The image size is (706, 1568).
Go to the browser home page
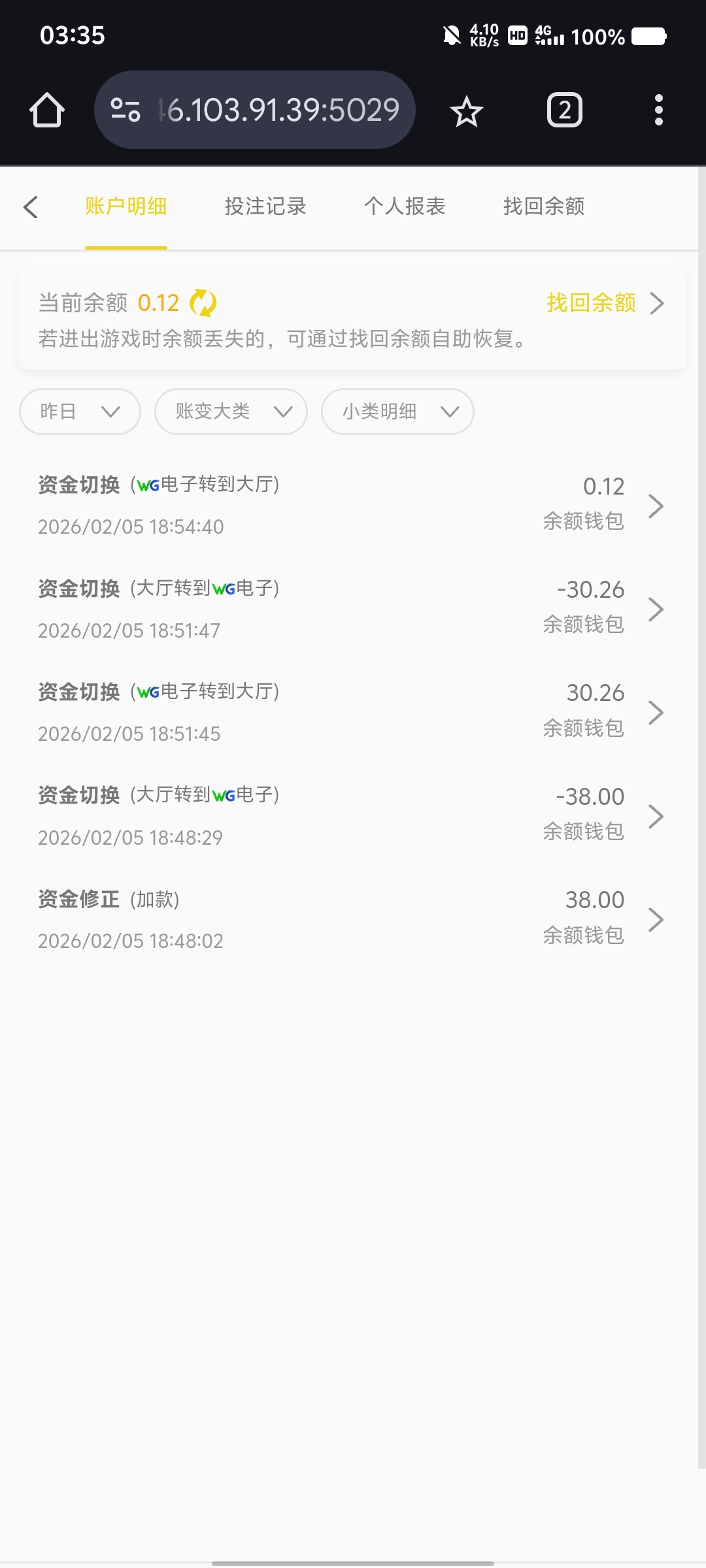click(x=47, y=110)
